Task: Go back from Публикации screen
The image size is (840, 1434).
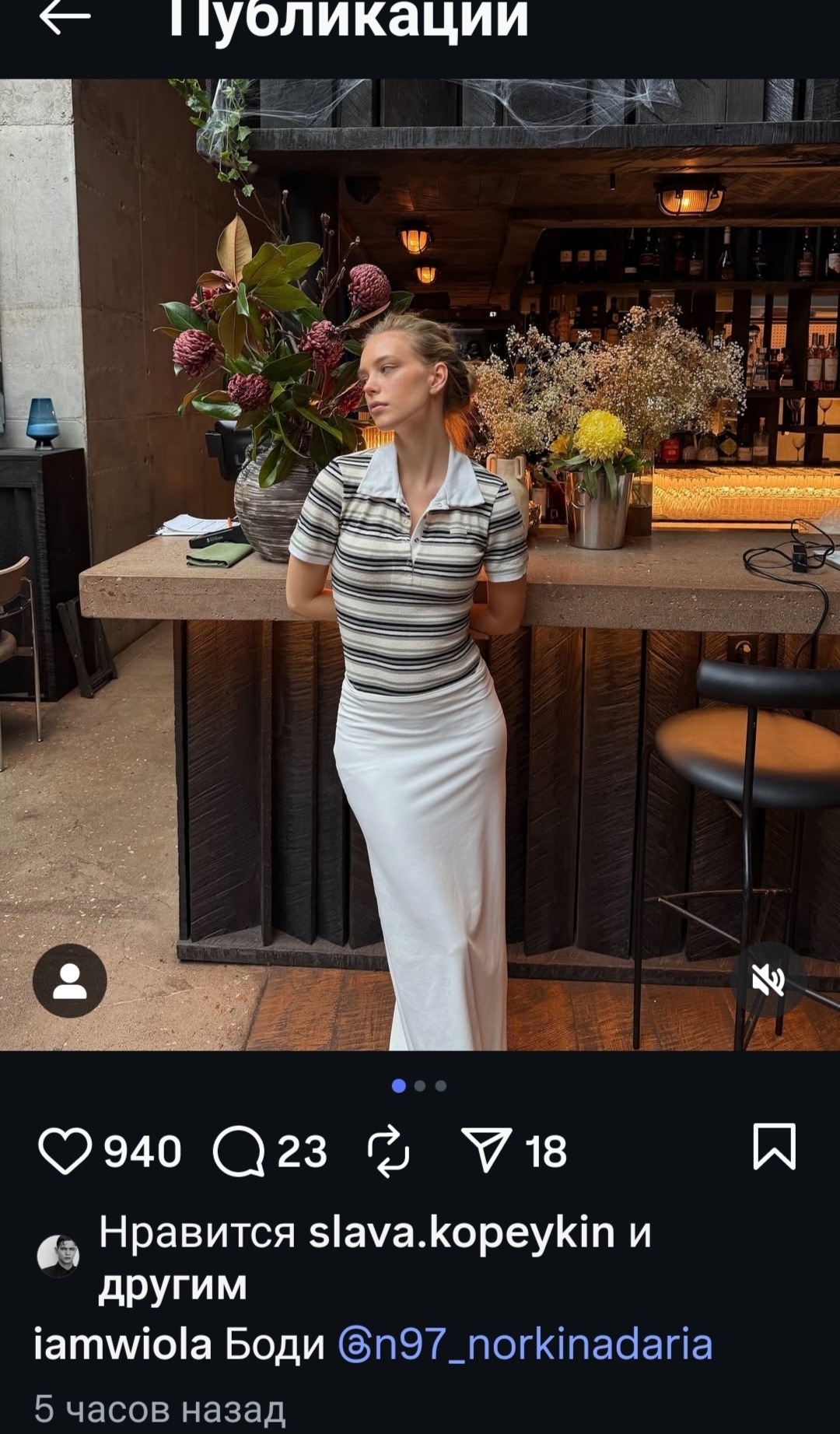Action: pyautogui.click(x=65, y=17)
